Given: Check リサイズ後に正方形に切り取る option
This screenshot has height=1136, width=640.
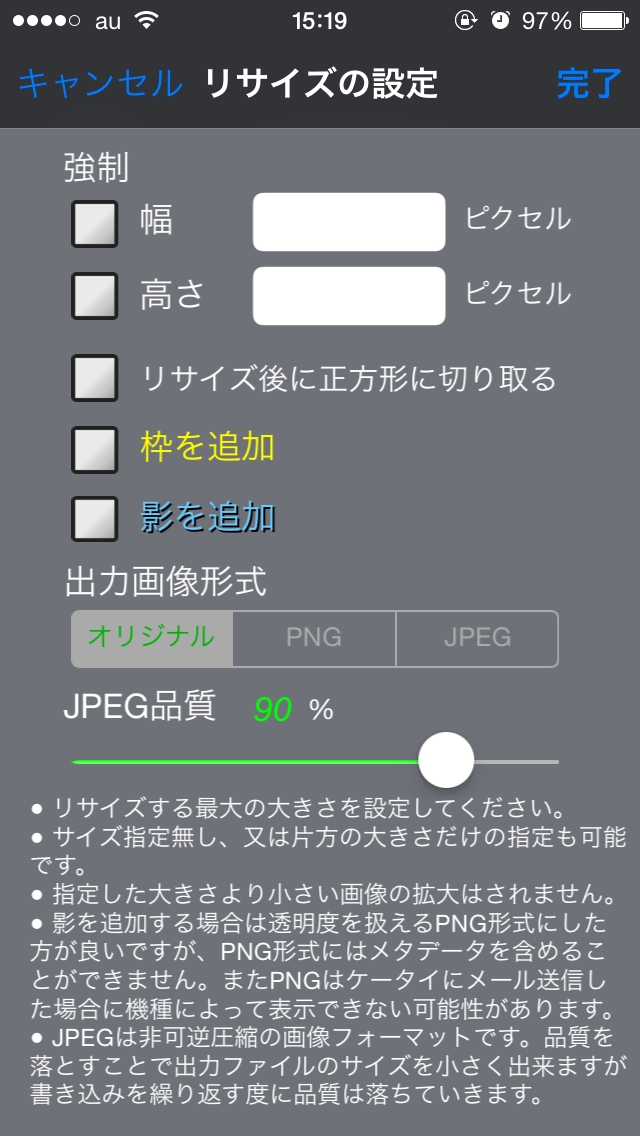Looking at the screenshot, I should 95,378.
